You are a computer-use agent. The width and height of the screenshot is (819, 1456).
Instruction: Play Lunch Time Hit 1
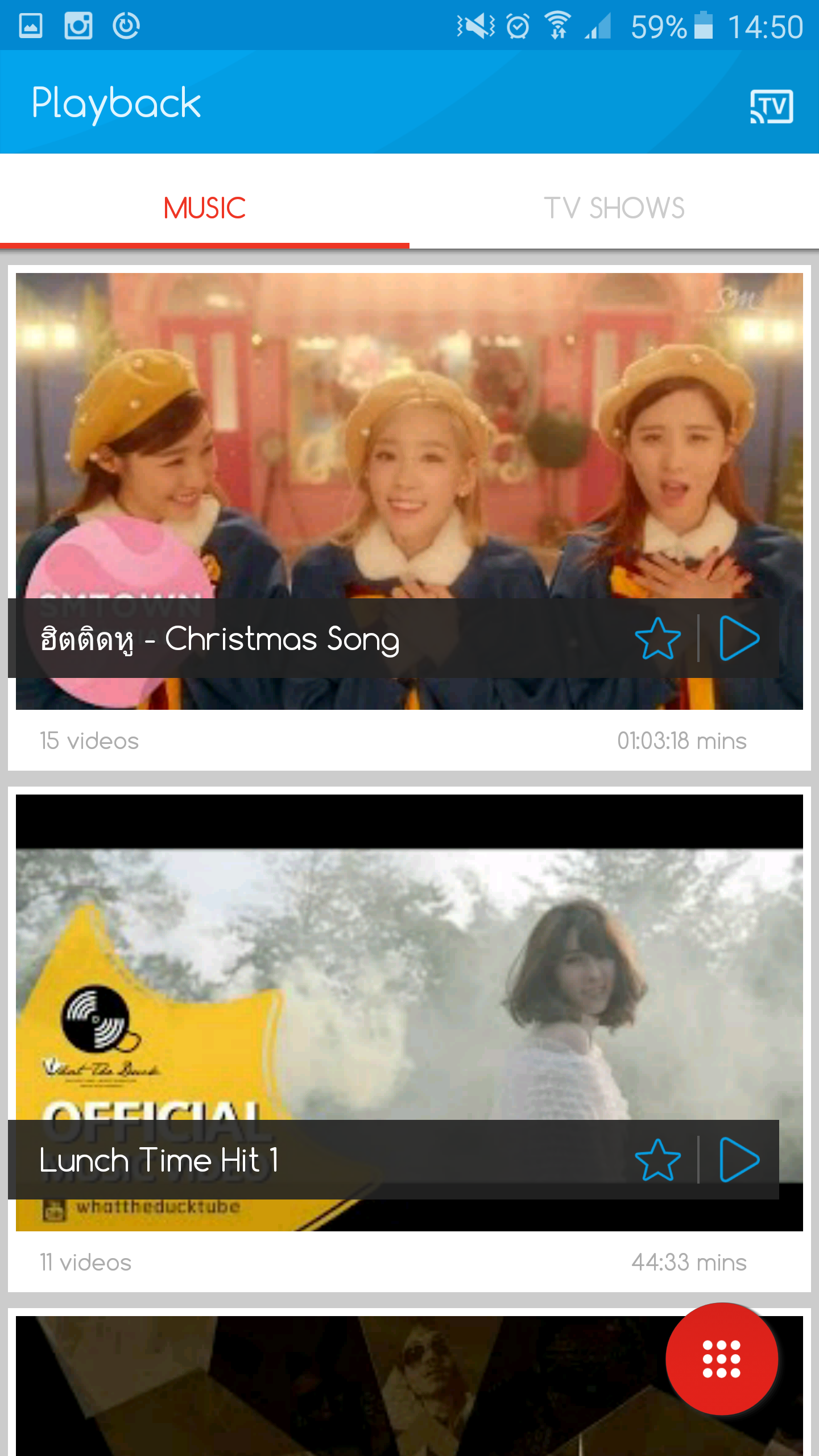(739, 1160)
